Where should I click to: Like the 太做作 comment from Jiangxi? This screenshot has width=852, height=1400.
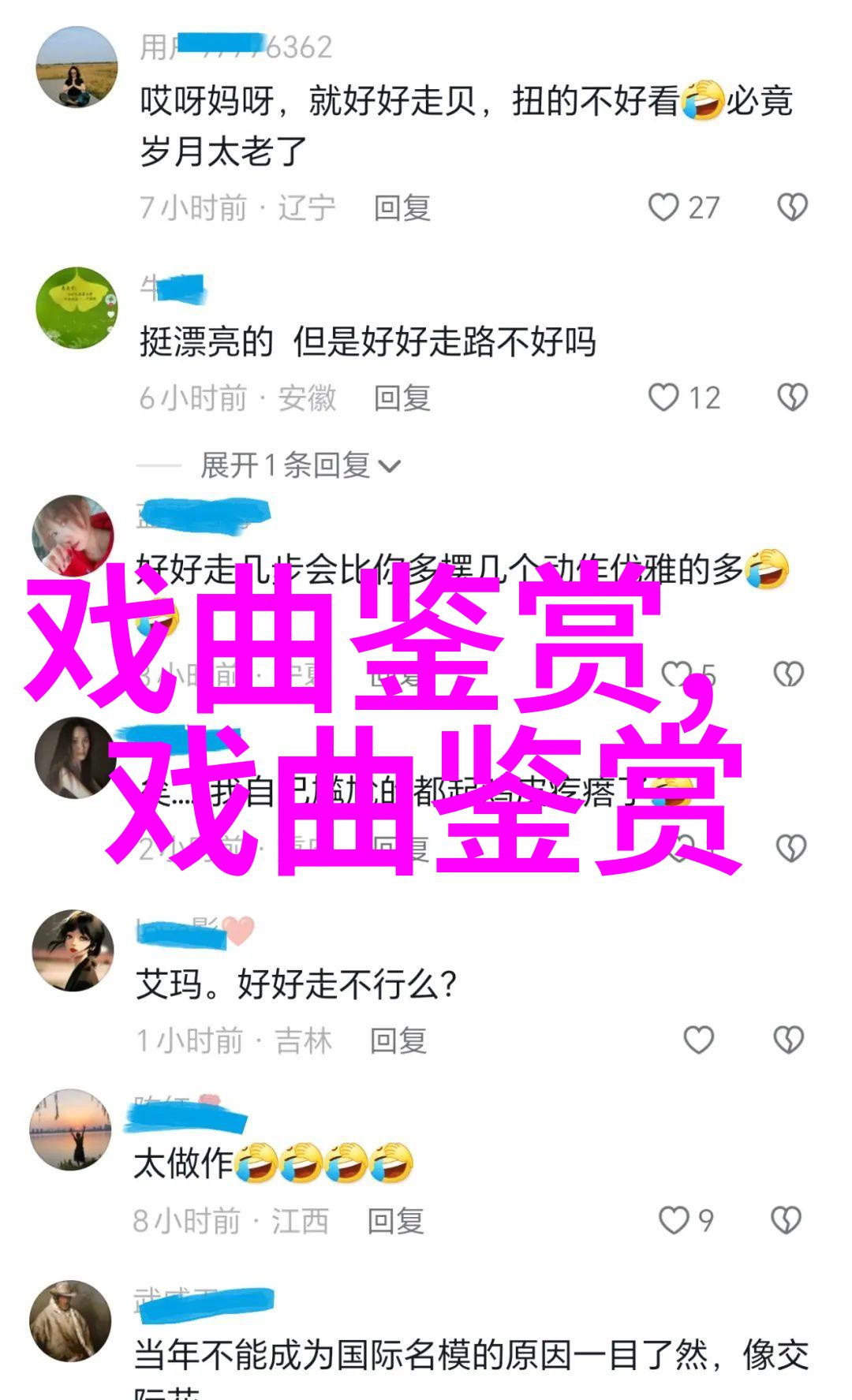(x=673, y=1220)
